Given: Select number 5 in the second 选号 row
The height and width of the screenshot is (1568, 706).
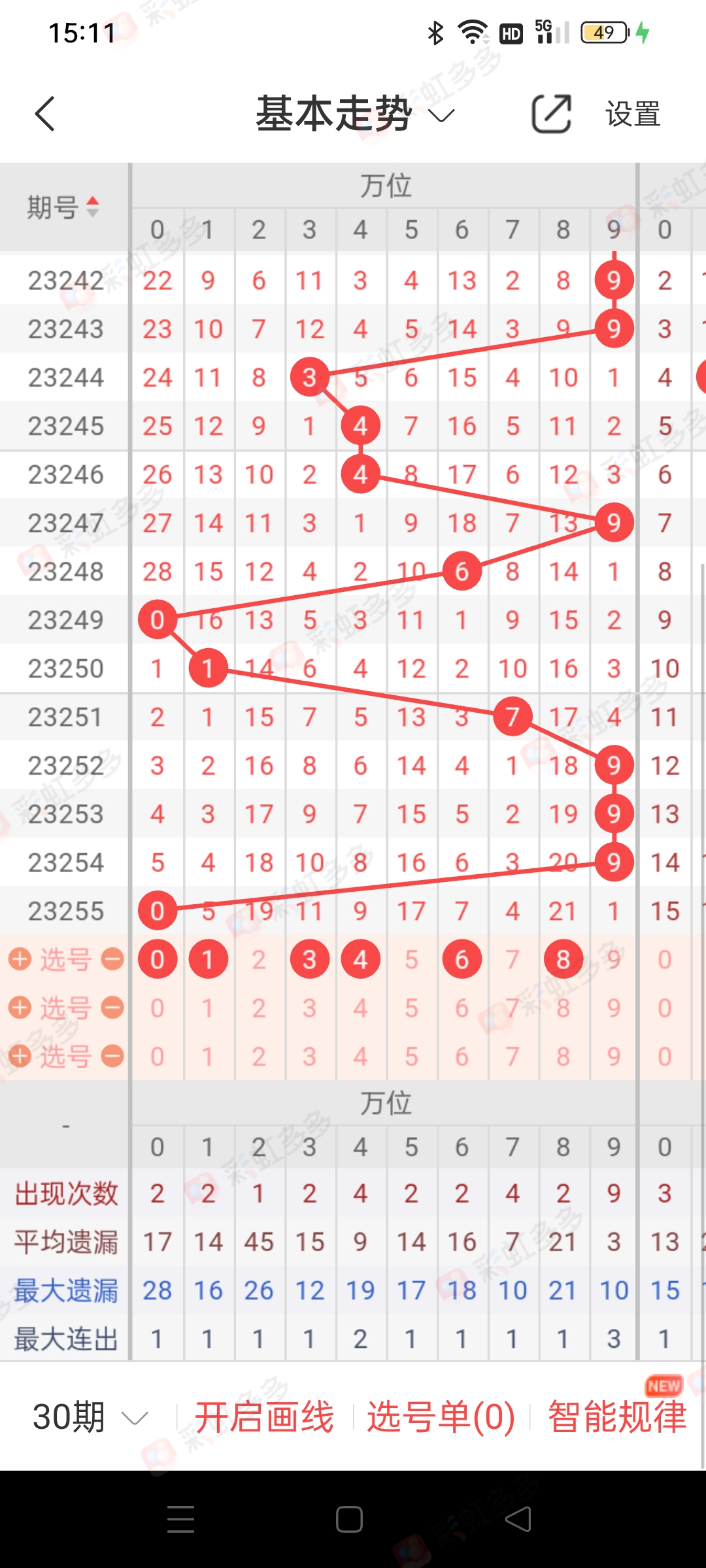Looking at the screenshot, I should point(411,1009).
